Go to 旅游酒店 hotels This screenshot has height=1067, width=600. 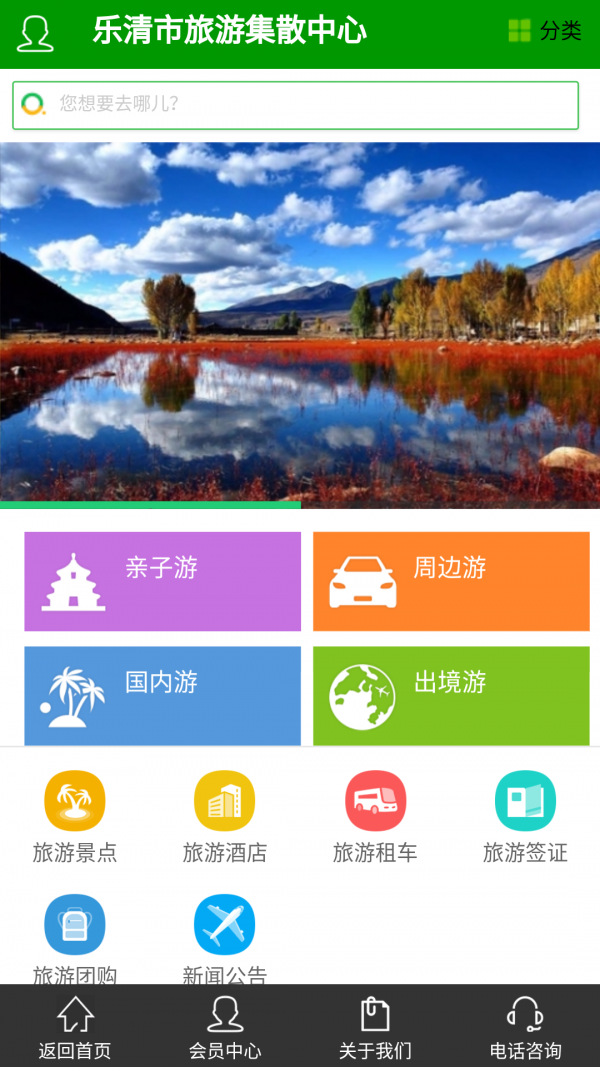(225, 817)
